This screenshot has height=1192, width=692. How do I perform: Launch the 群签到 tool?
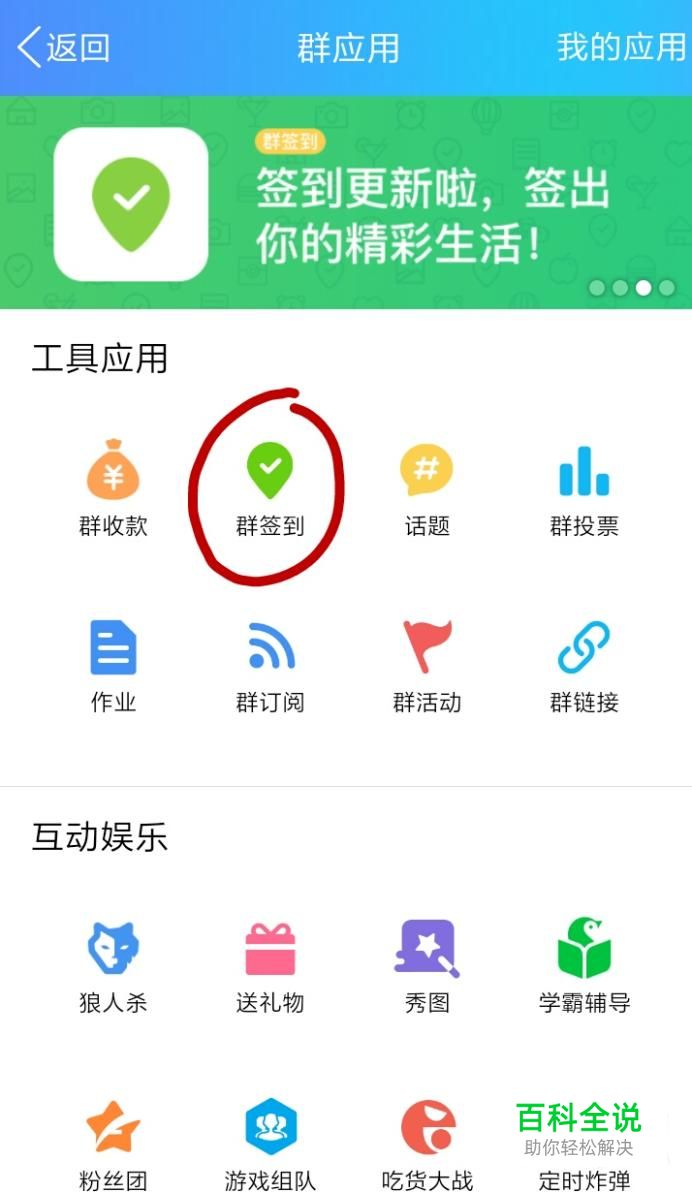pos(270,489)
